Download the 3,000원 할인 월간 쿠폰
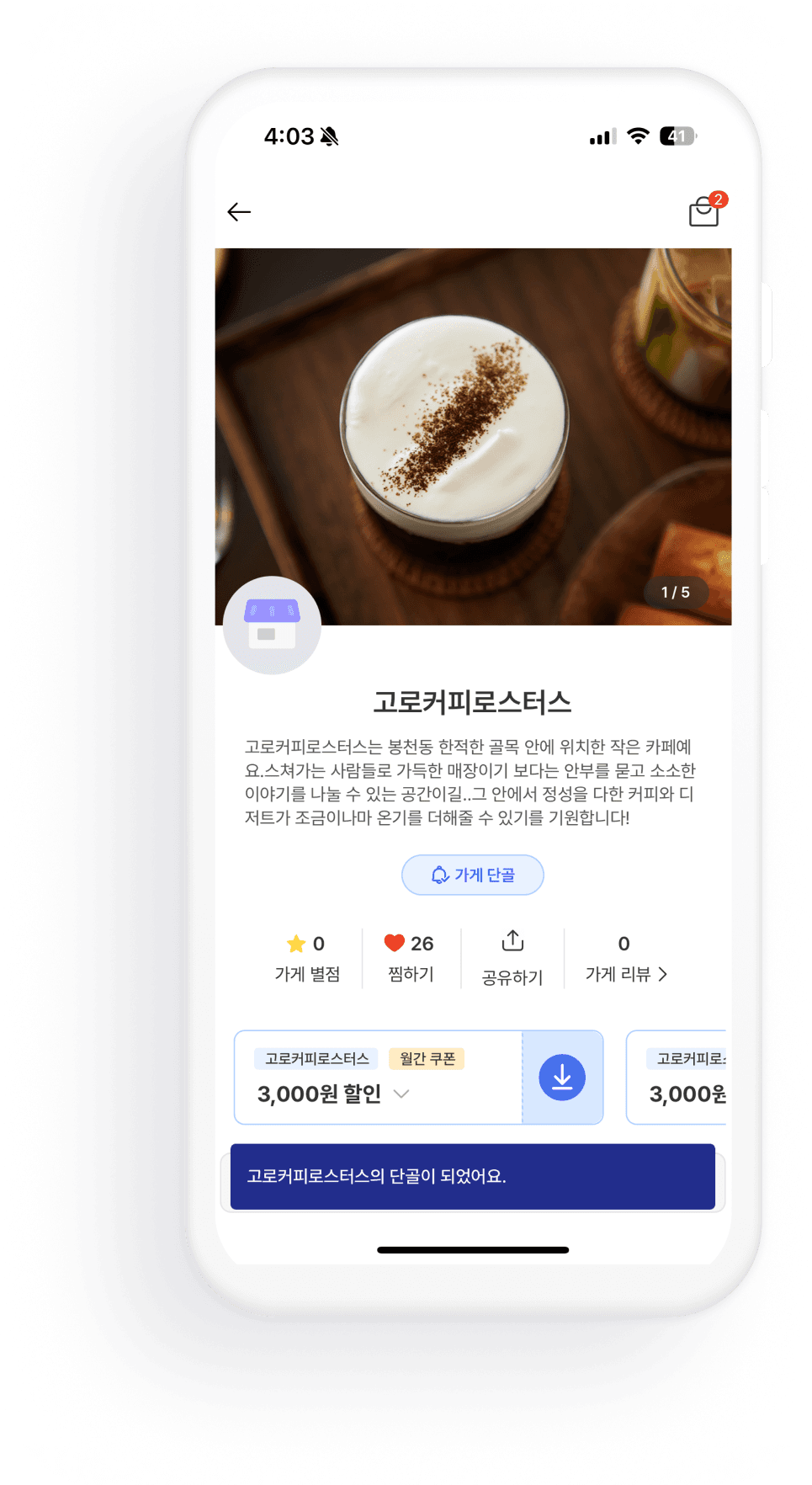 coord(562,1078)
